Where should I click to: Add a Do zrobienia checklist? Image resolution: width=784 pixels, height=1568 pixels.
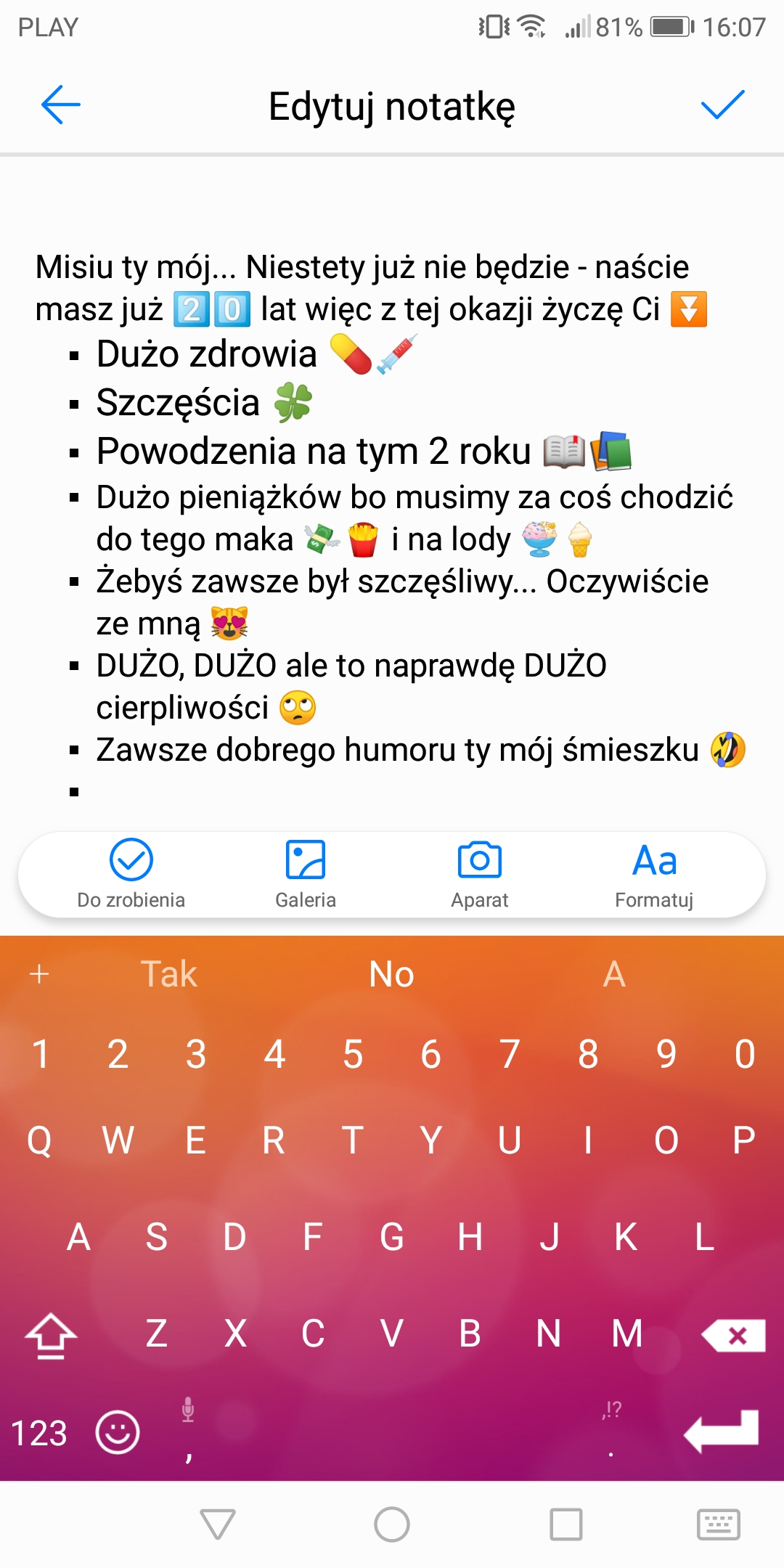coord(131,874)
